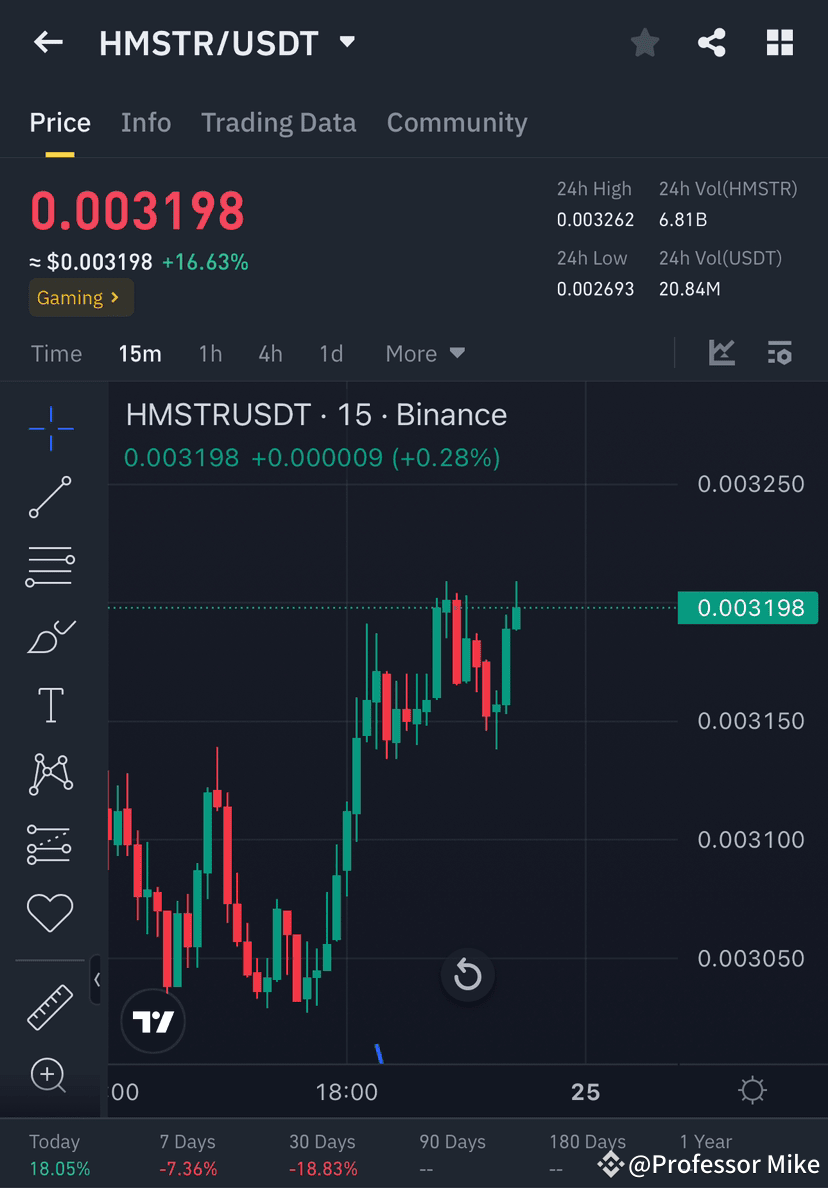The width and height of the screenshot is (828, 1188).
Task: Open the trading pair selector dropdown
Action: click(345, 42)
